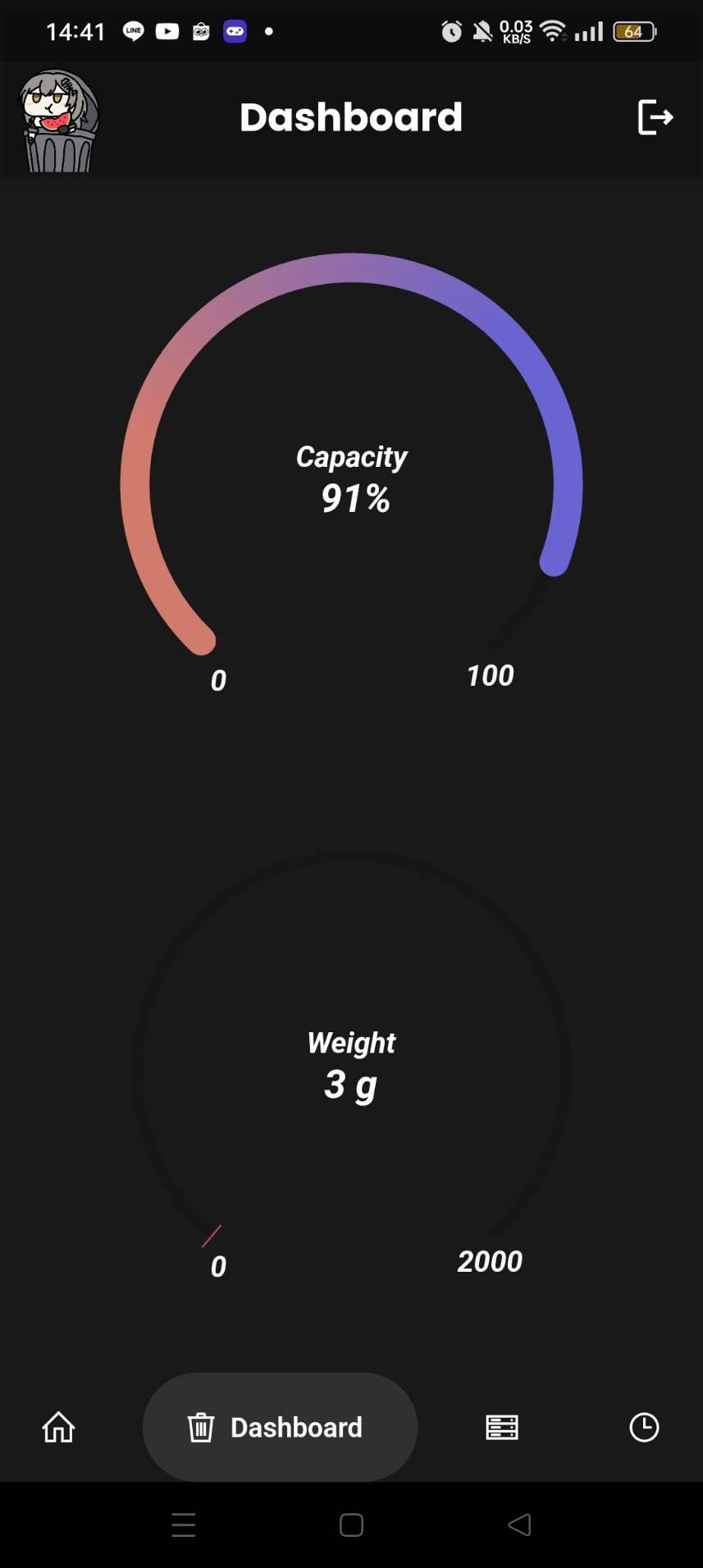This screenshot has width=703, height=1568.
Task: Switch to the list view tab
Action: click(x=501, y=1427)
